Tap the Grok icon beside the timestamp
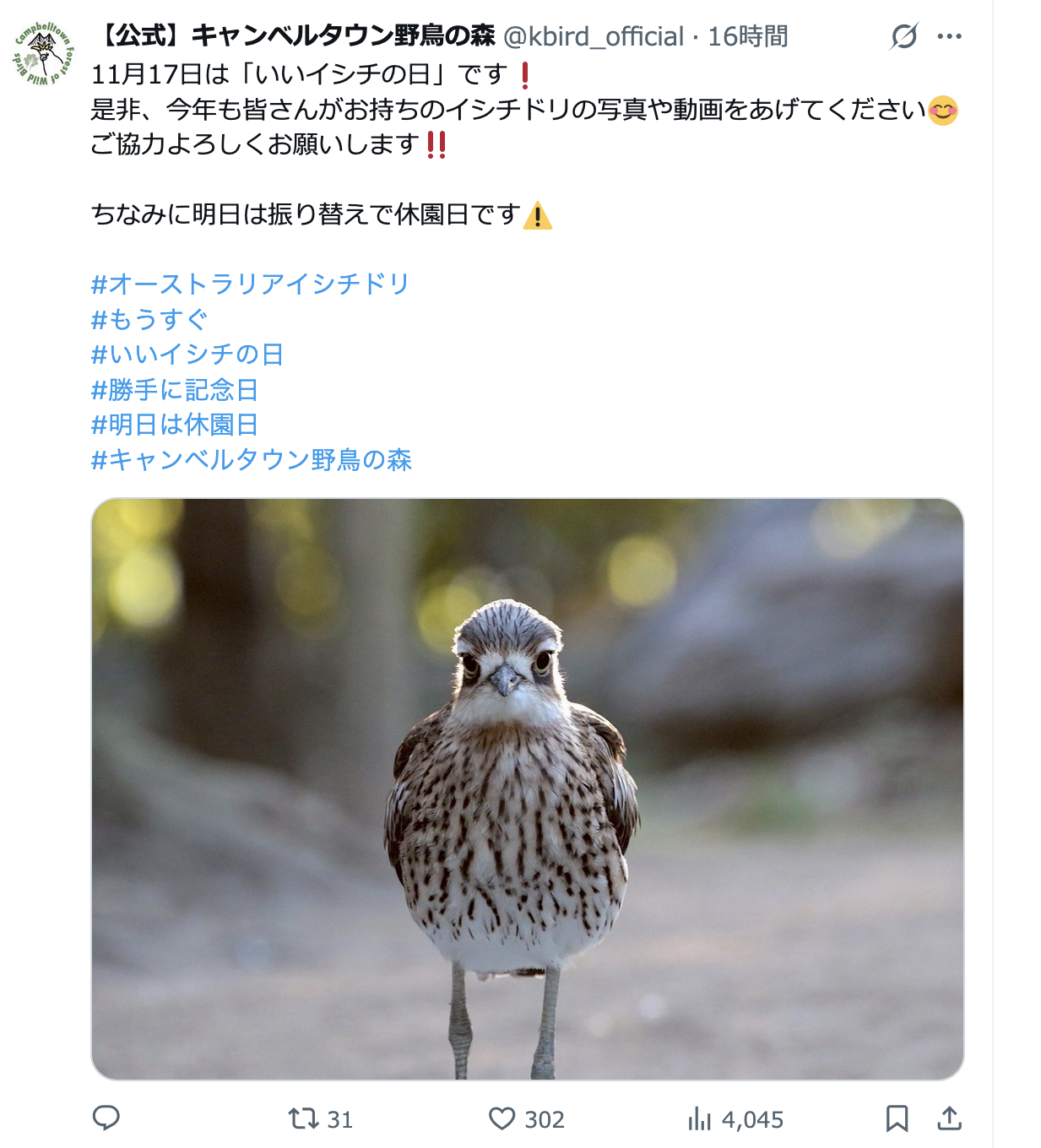 [x=903, y=36]
